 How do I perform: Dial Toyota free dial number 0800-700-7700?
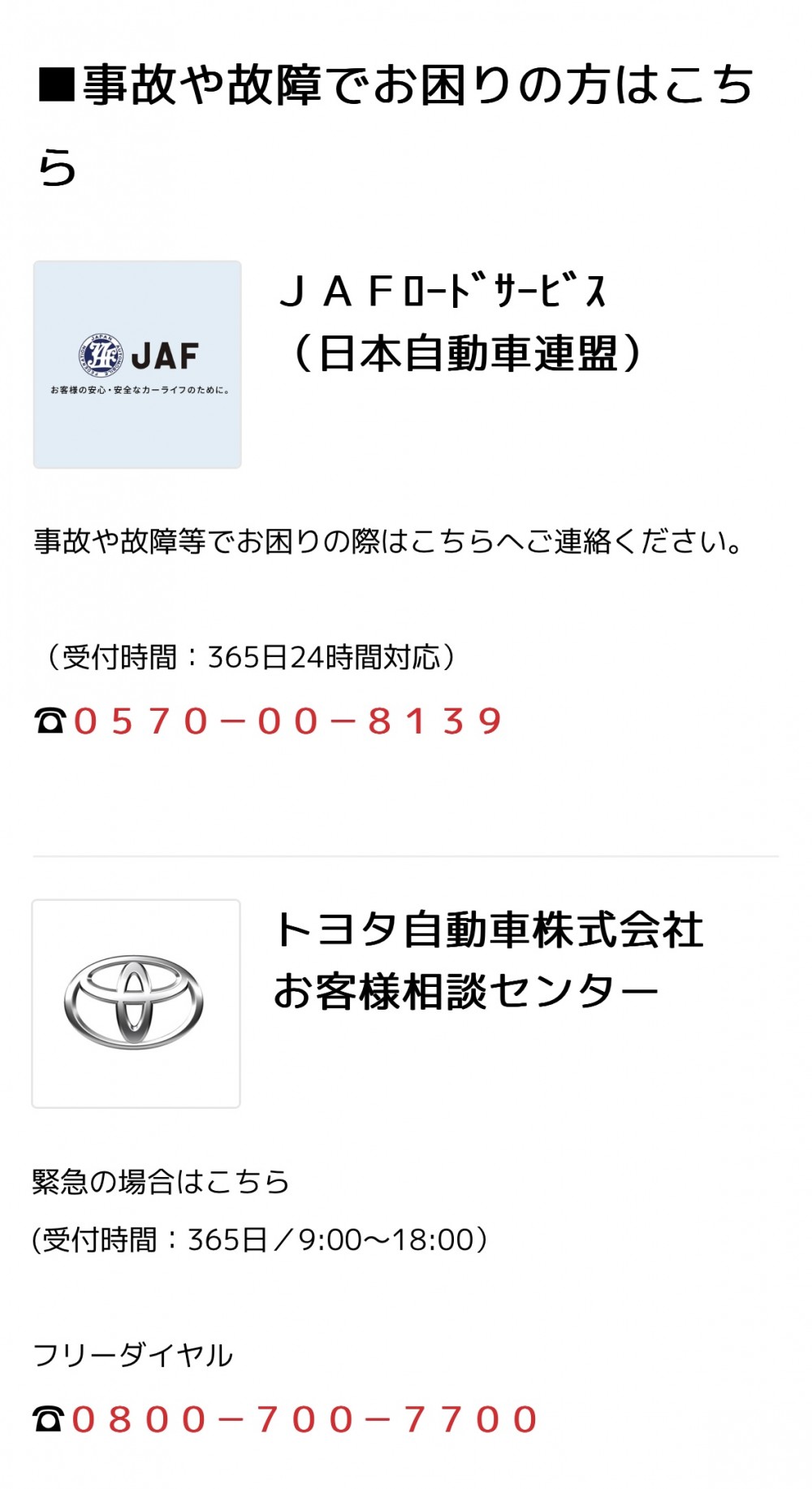tap(304, 1420)
